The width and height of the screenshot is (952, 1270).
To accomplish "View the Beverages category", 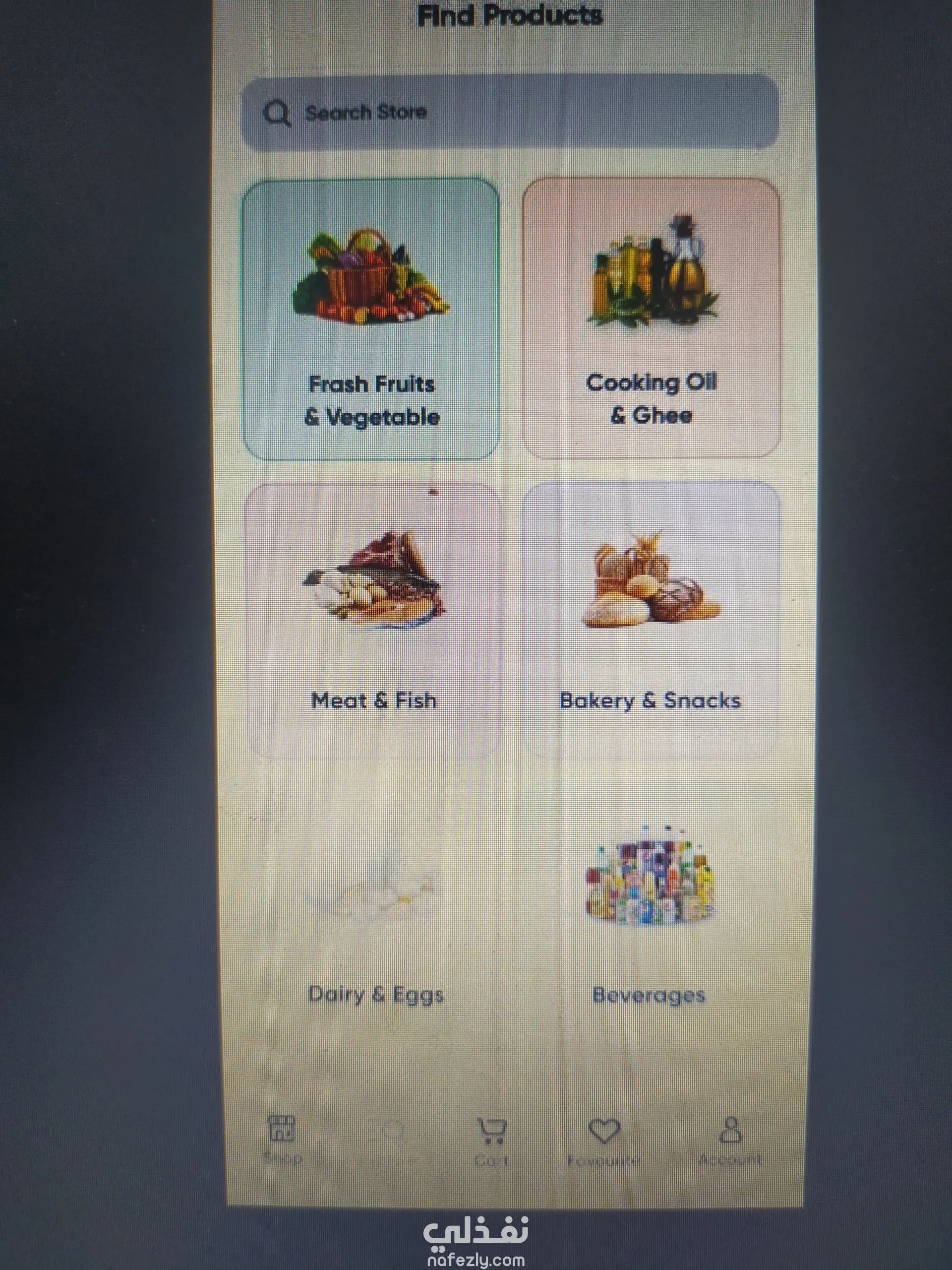I will point(649,919).
